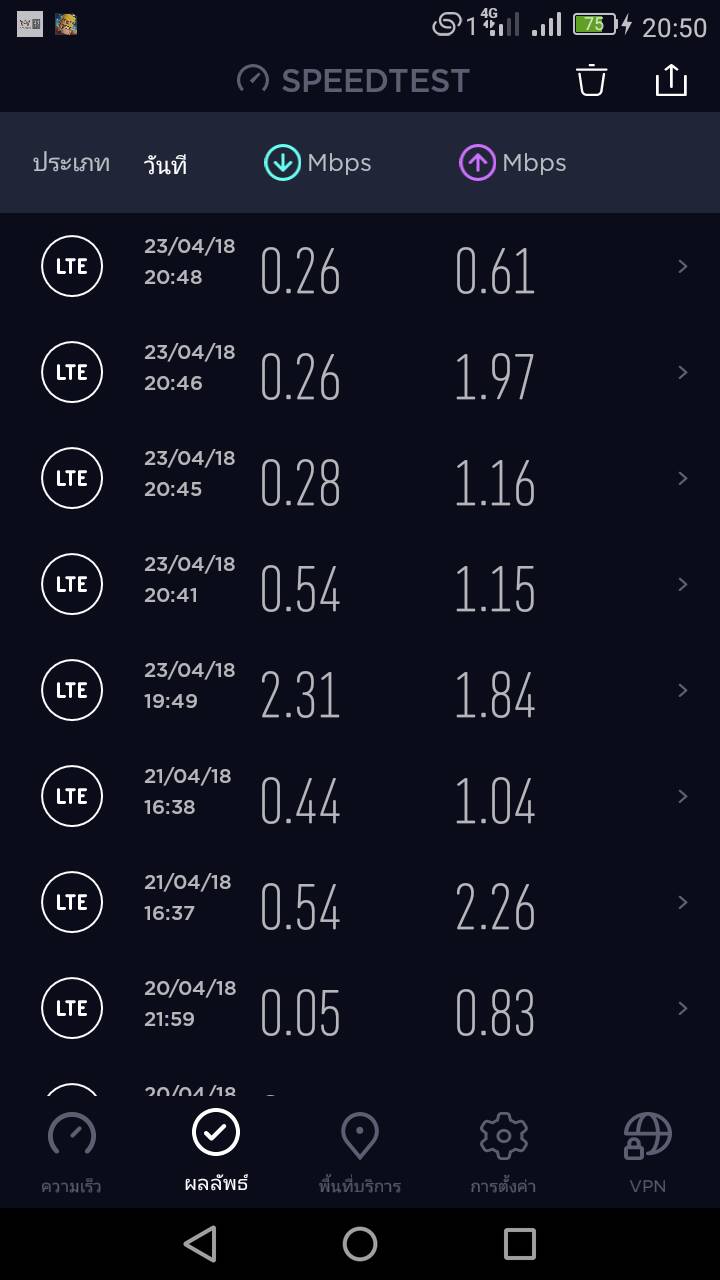Sort results by download Mbps
This screenshot has width=720, height=1280.
click(x=318, y=163)
